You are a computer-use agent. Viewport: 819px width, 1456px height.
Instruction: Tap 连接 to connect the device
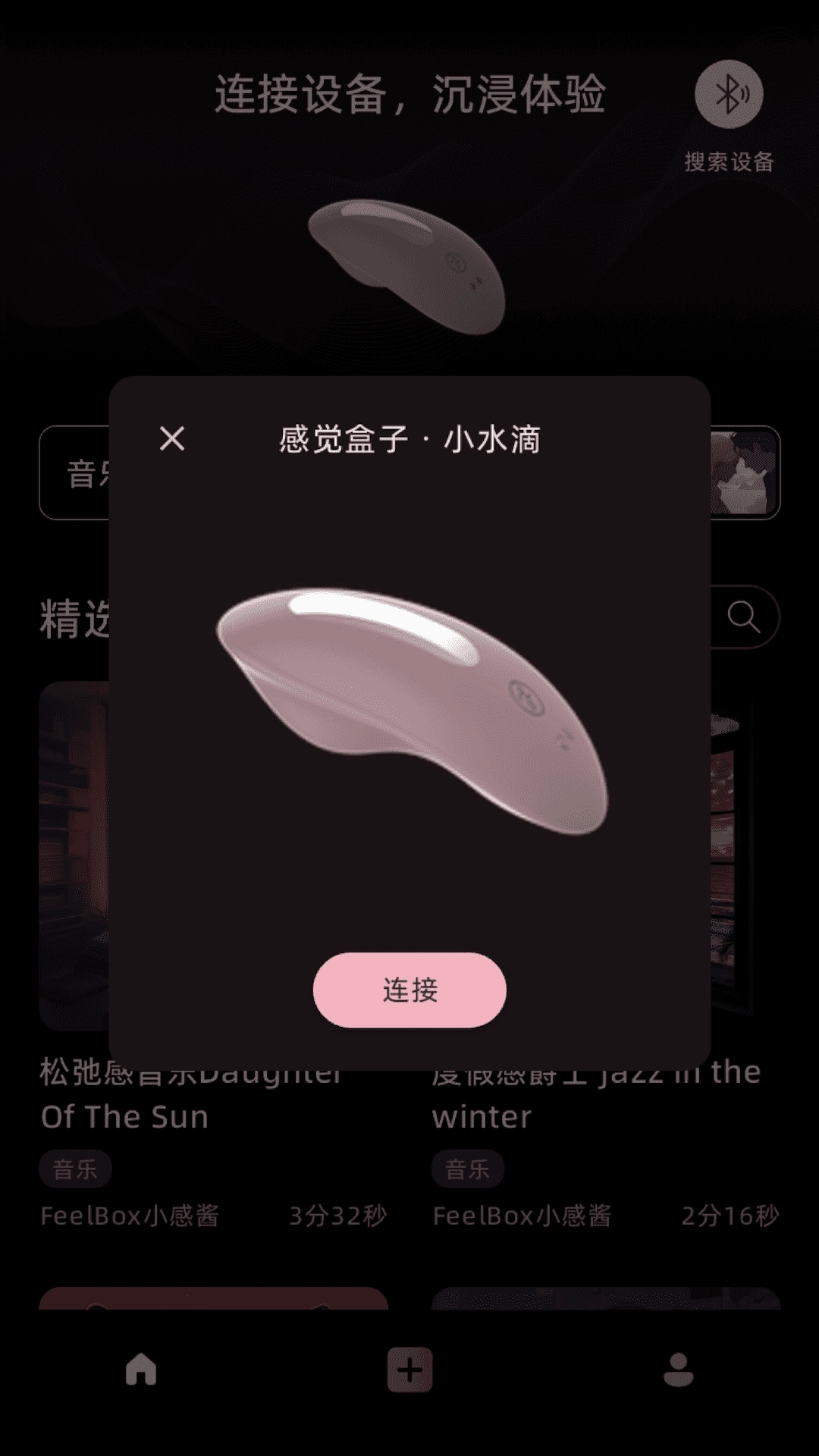click(409, 990)
